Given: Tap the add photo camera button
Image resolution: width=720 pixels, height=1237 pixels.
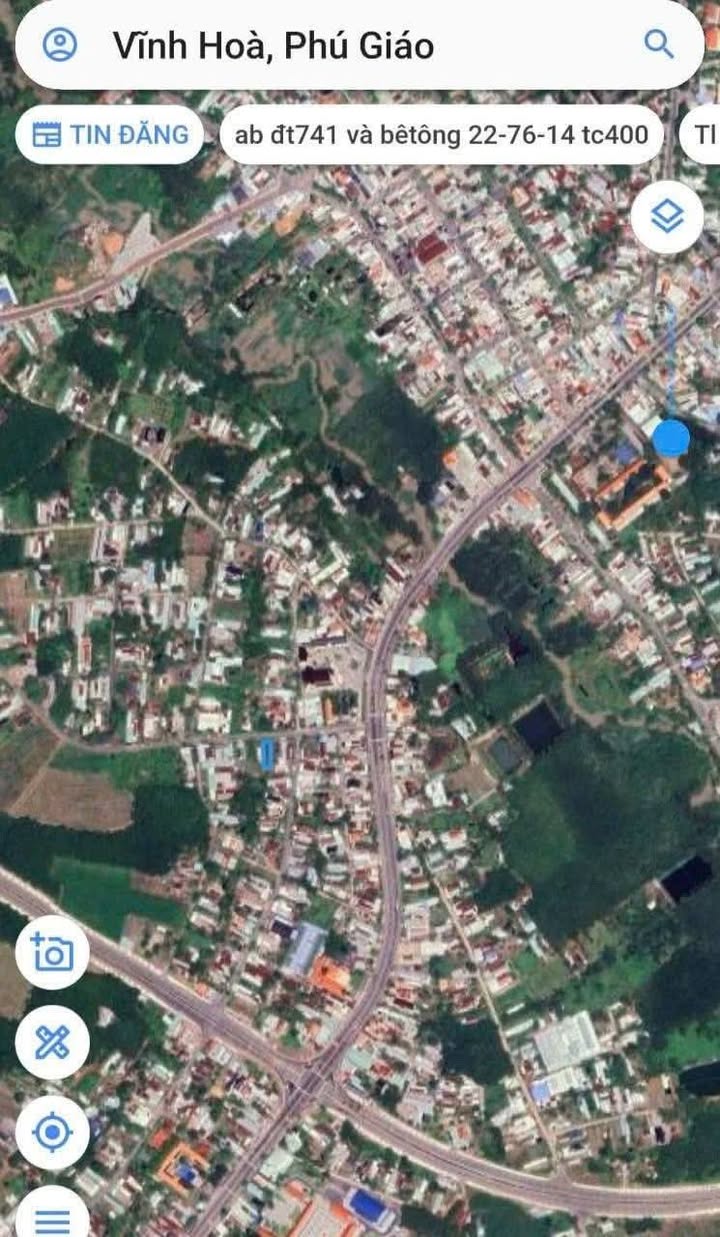Looking at the screenshot, I should 52,952.
